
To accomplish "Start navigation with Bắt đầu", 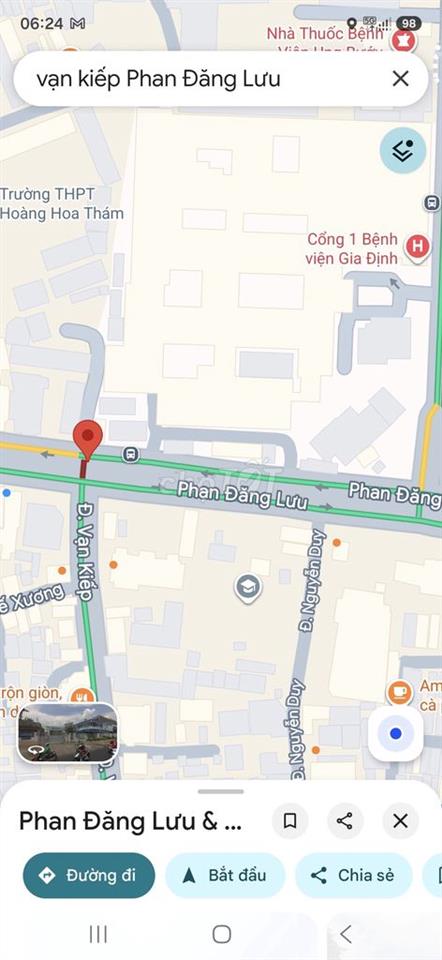I will (x=225, y=876).
